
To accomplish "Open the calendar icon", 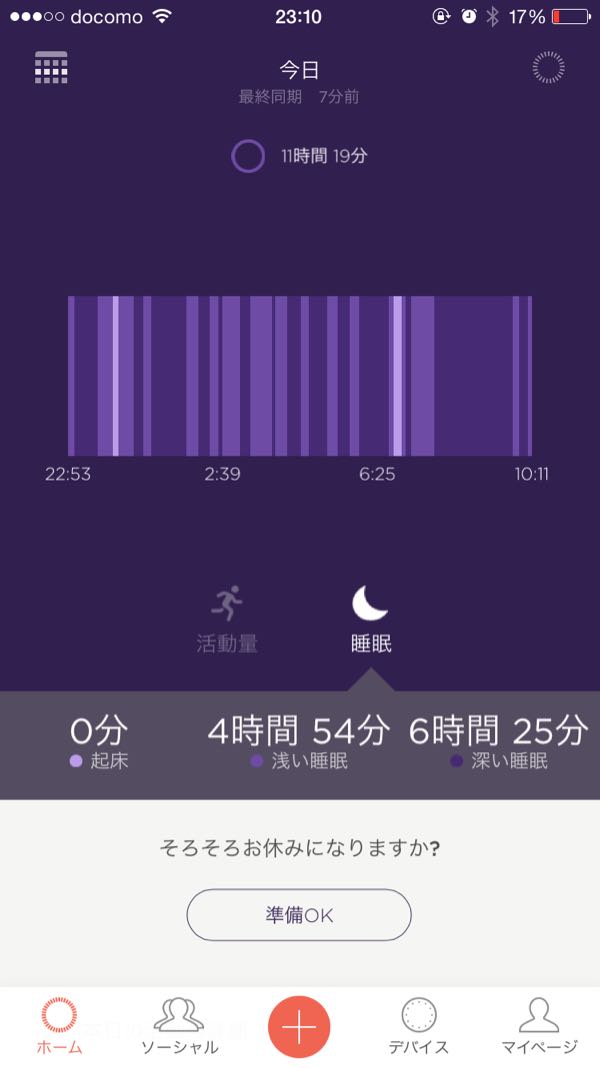I will point(51,67).
